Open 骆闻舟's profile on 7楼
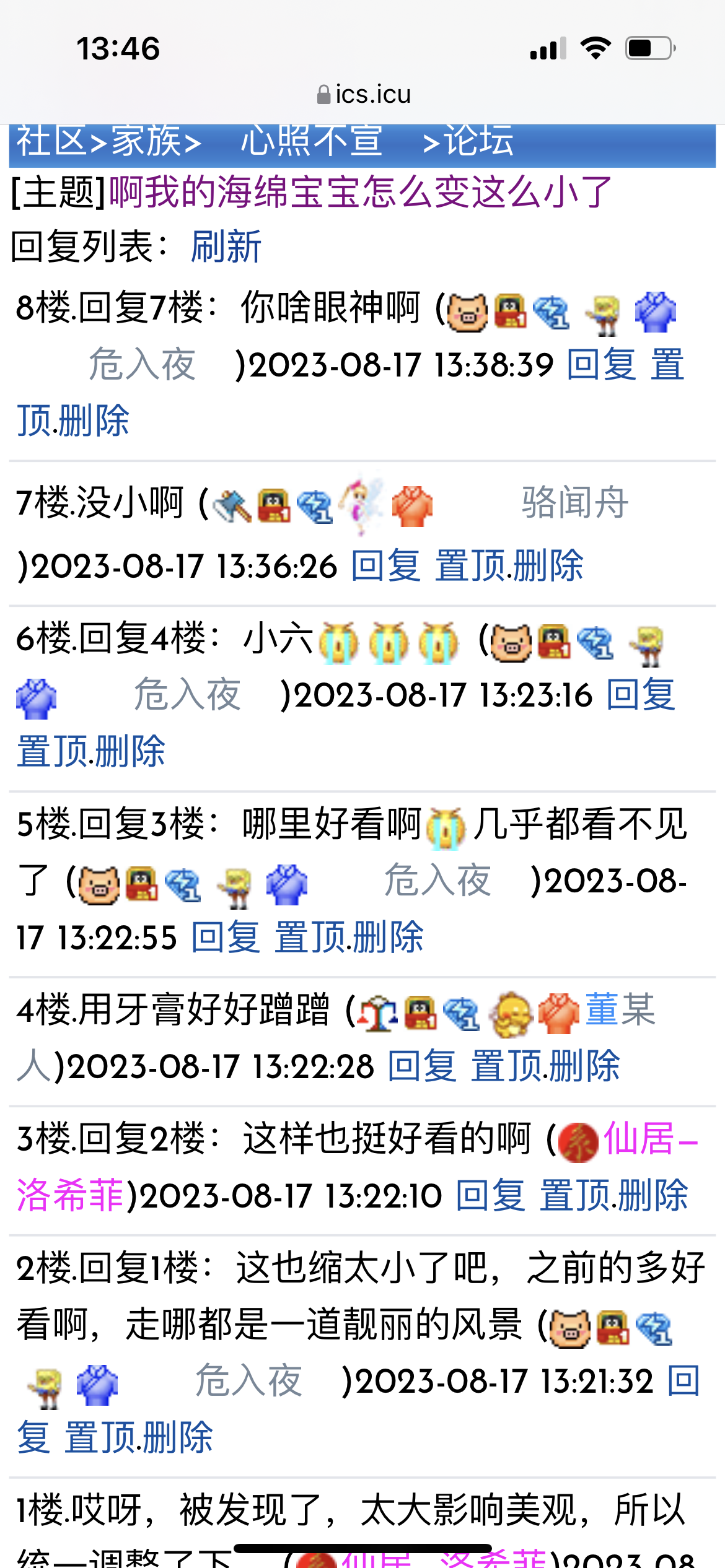 click(575, 502)
